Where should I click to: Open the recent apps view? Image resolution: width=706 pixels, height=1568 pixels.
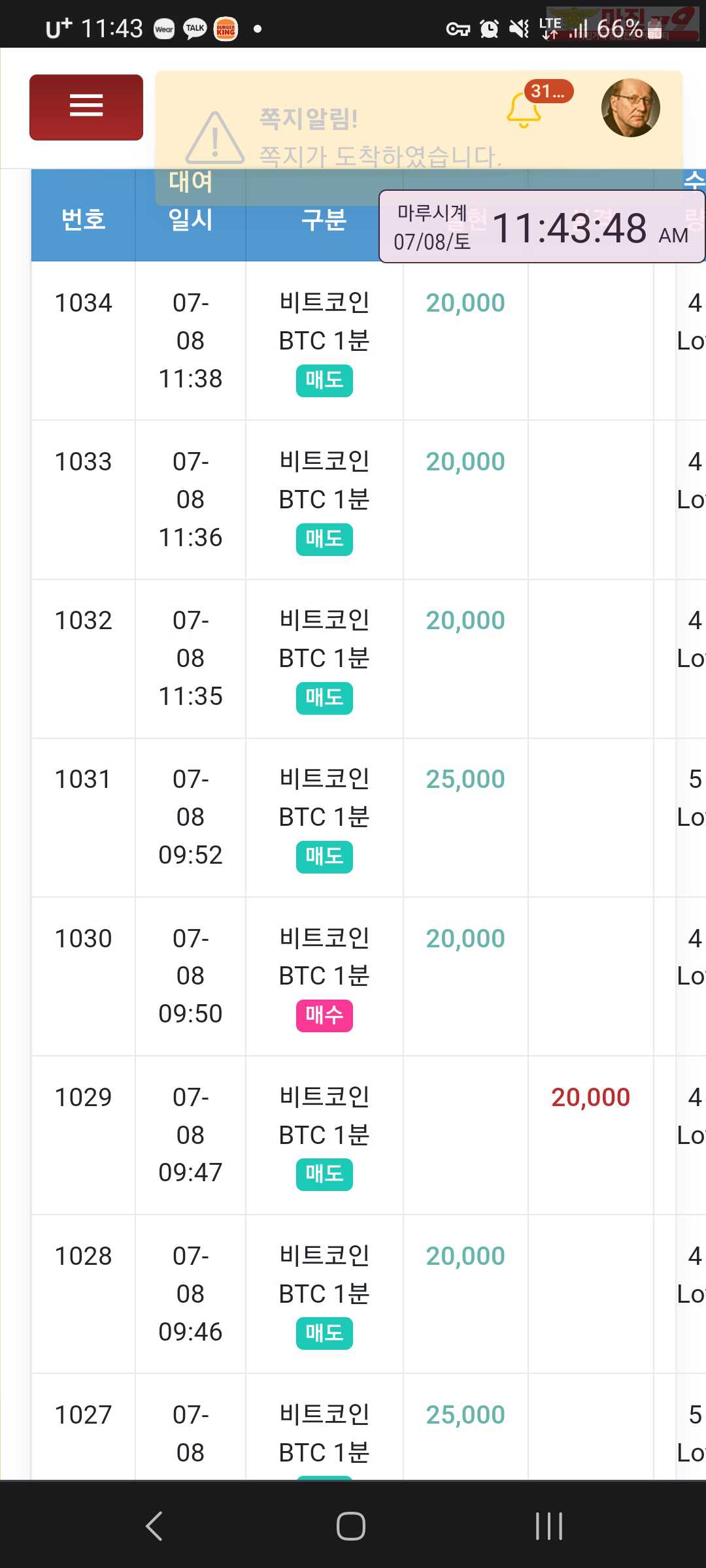[x=549, y=1526]
